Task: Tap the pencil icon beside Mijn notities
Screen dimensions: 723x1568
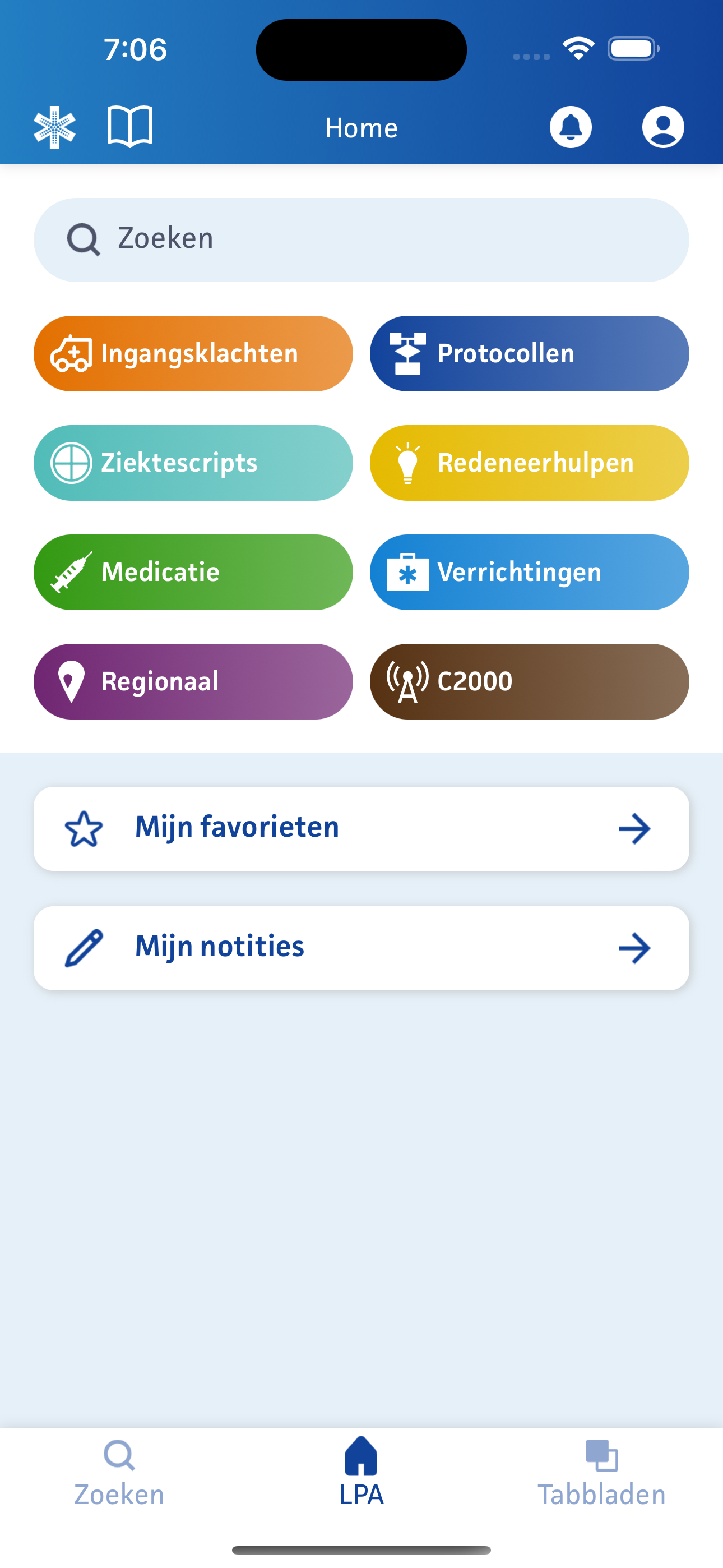Action: click(84, 947)
